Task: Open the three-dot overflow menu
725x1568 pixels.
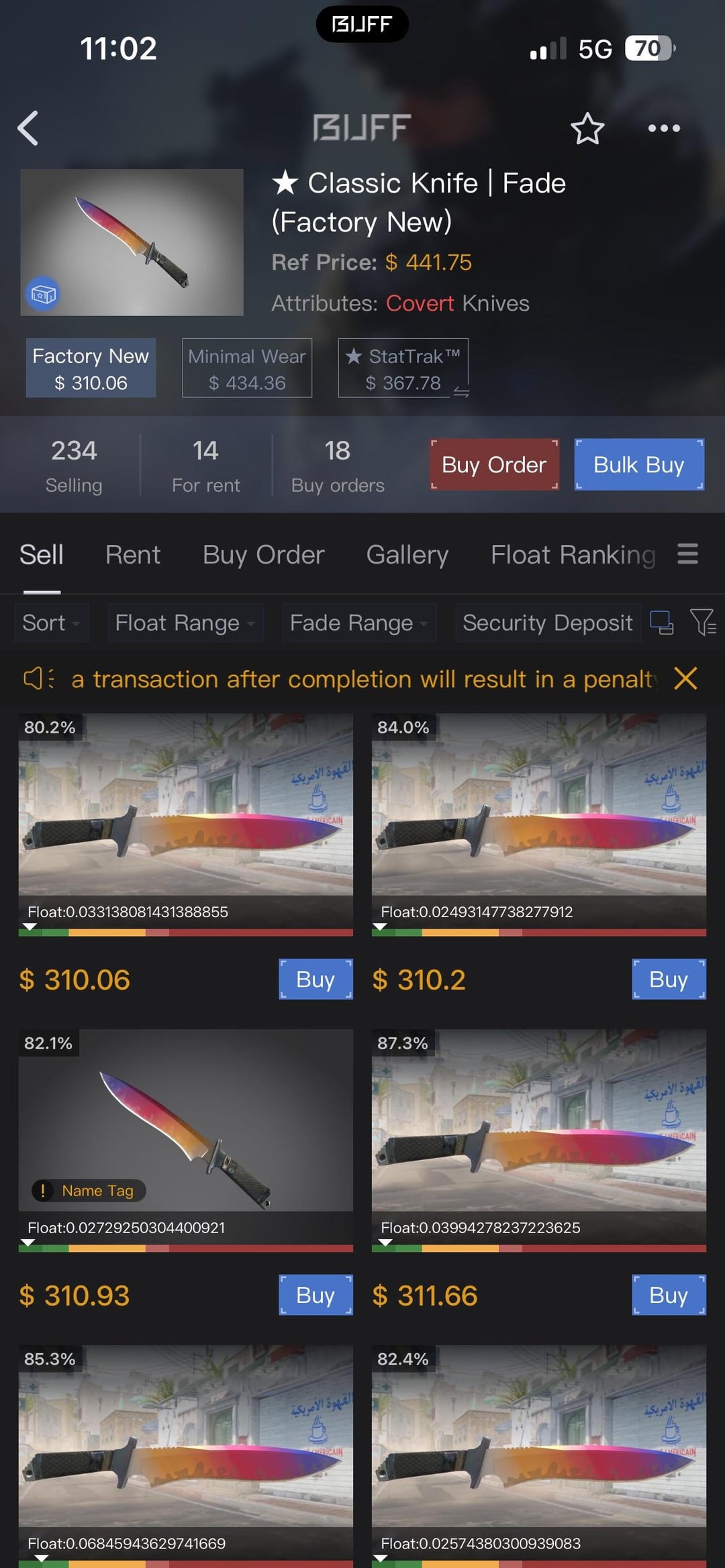Action: (x=664, y=128)
